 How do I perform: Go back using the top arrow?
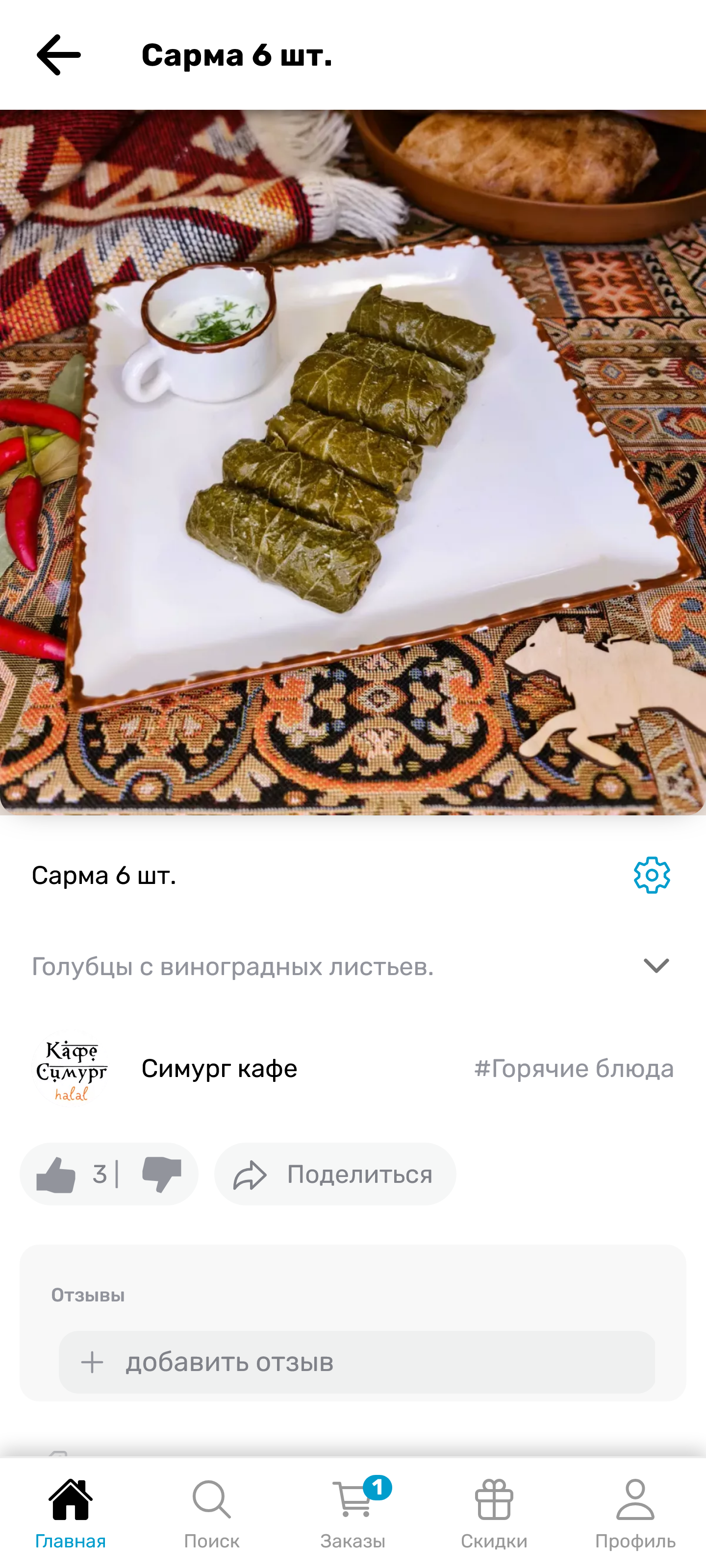click(58, 55)
